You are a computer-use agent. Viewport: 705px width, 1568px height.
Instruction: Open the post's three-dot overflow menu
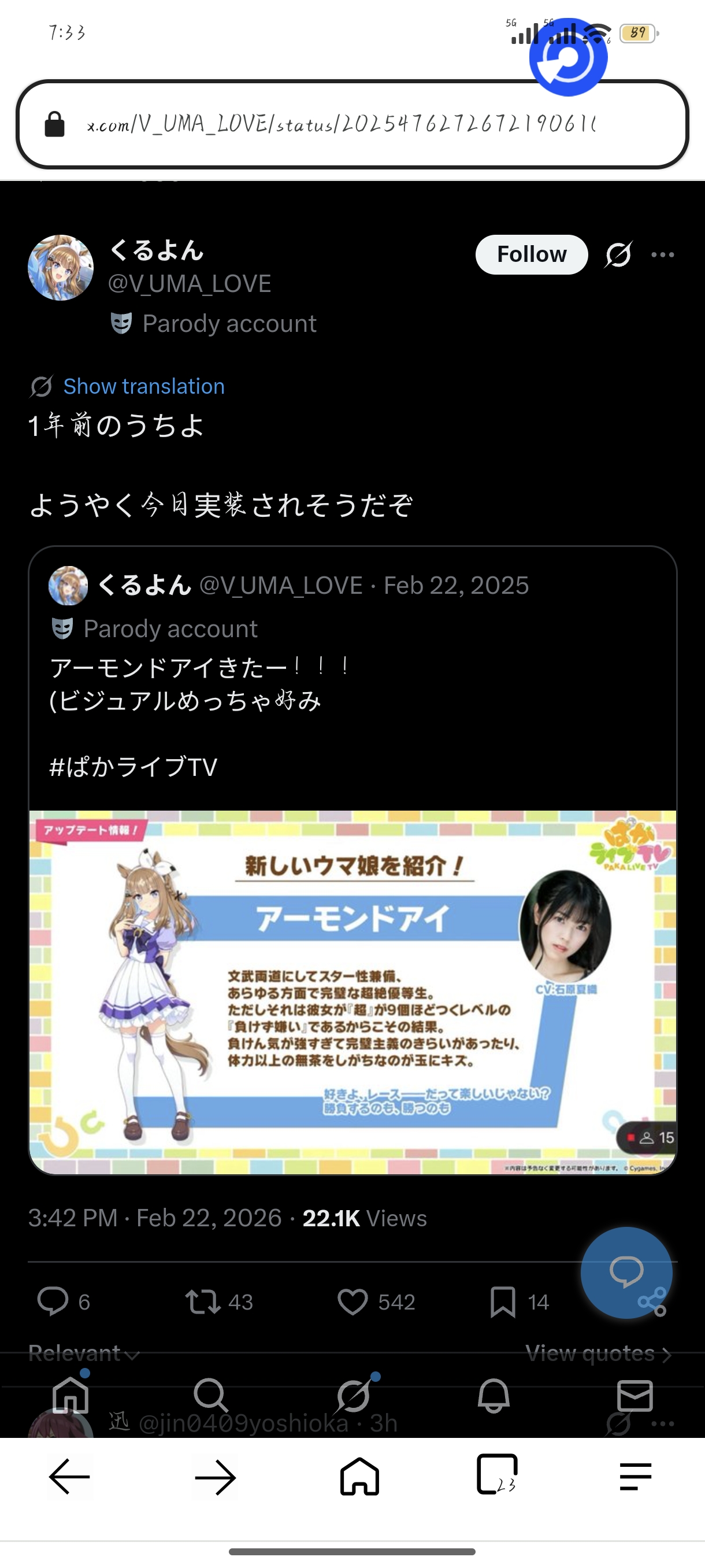662,254
